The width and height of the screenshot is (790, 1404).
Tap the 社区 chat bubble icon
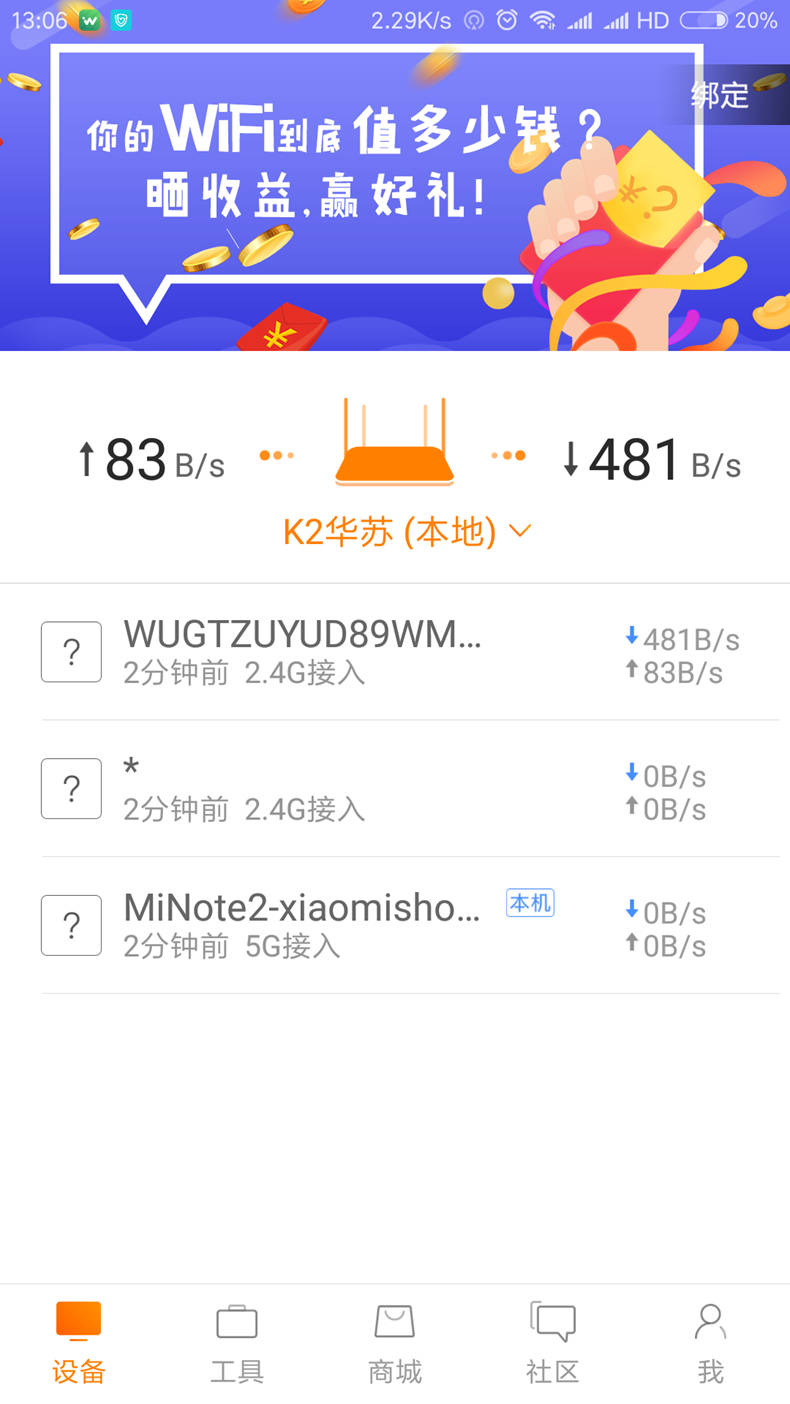552,1321
